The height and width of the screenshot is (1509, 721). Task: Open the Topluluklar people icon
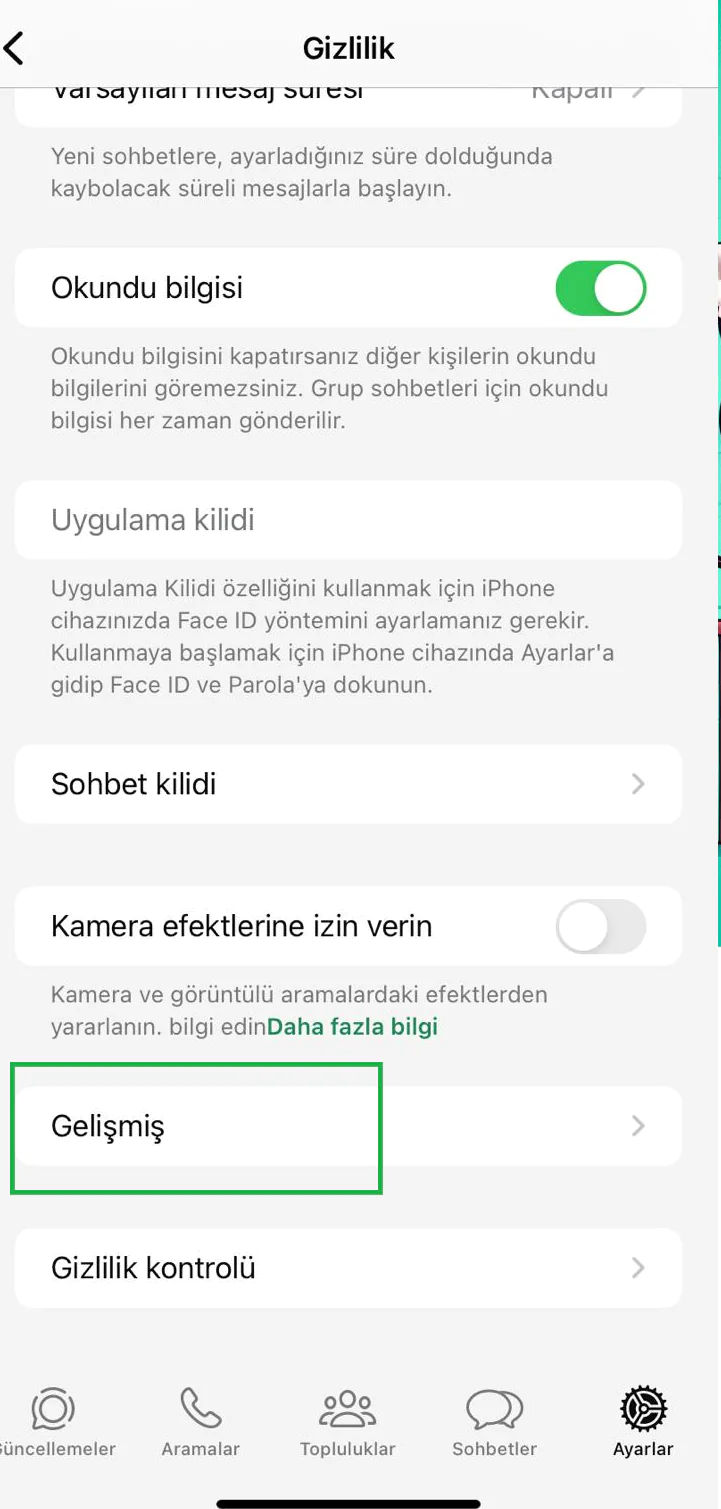[346, 1409]
